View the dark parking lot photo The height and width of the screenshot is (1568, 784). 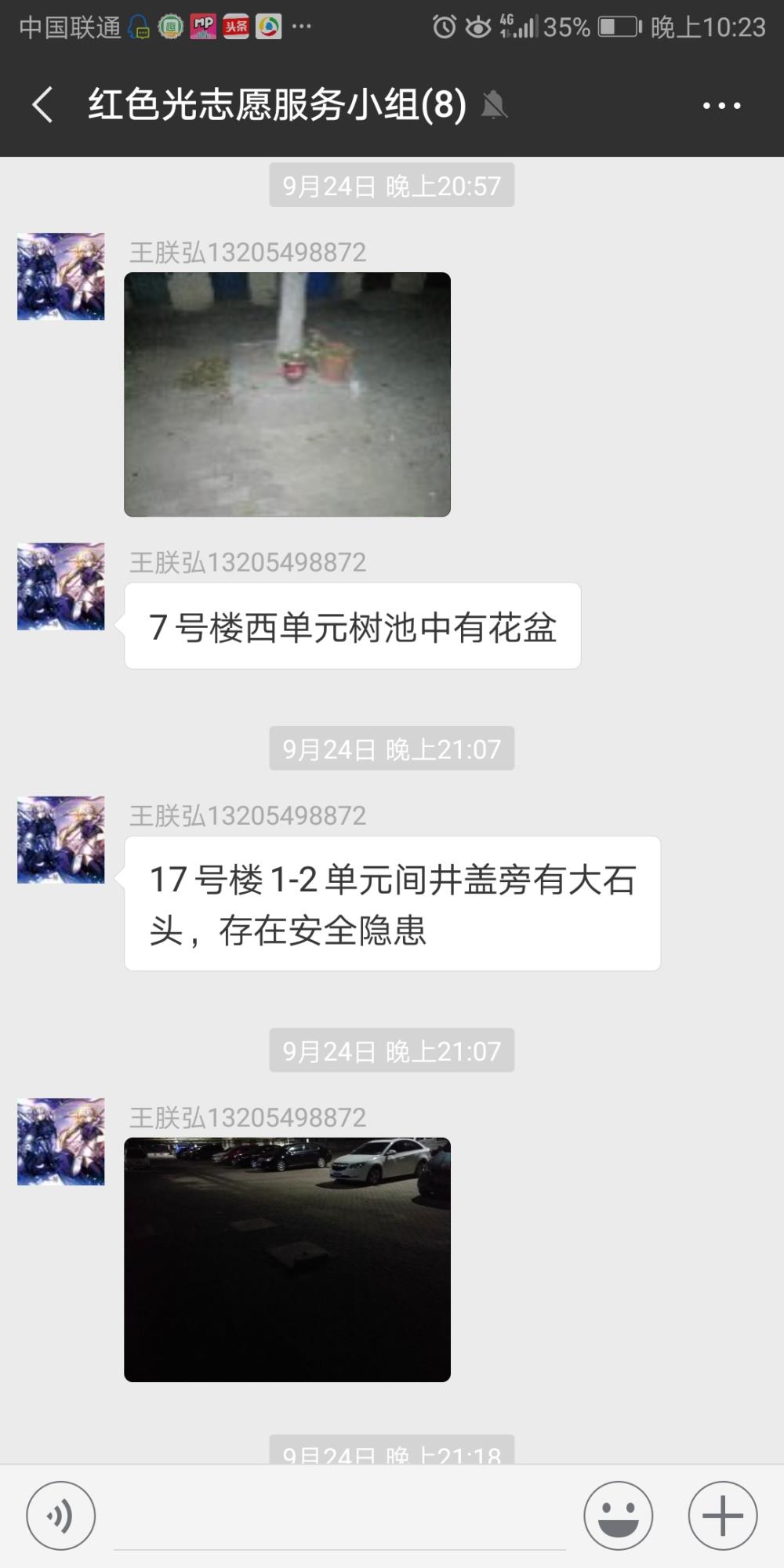click(287, 1260)
